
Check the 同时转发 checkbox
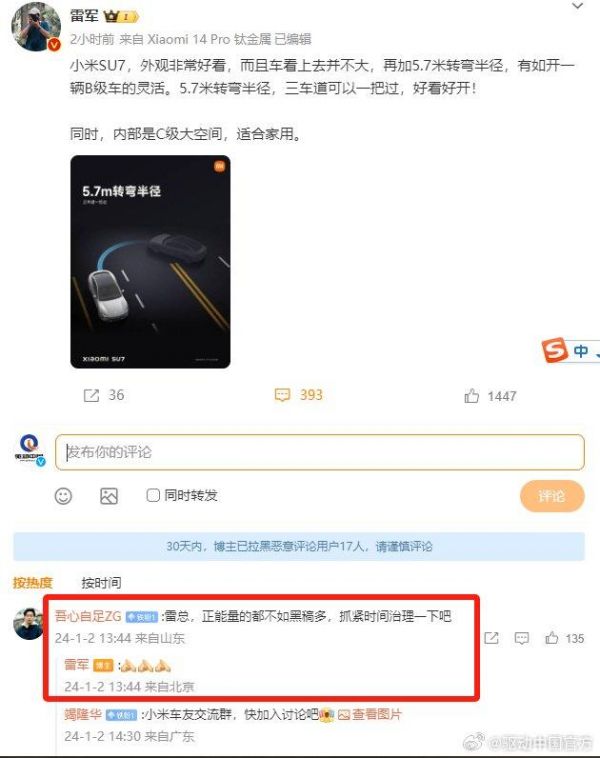pyautogui.click(x=153, y=495)
